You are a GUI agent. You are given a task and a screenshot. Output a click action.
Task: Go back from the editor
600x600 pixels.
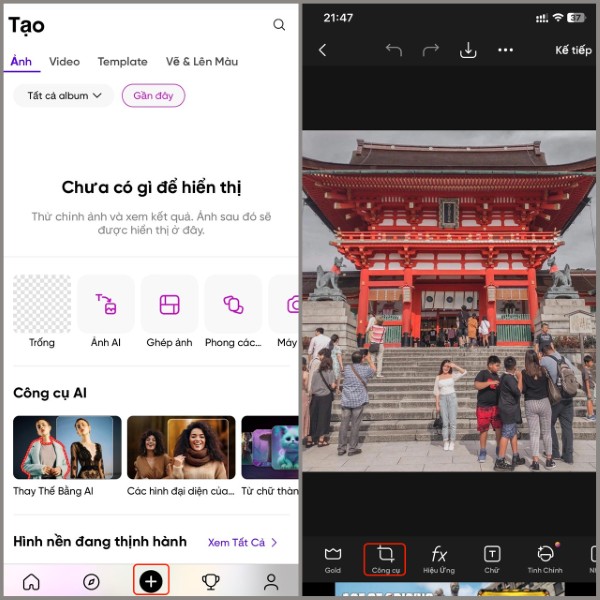(x=322, y=50)
